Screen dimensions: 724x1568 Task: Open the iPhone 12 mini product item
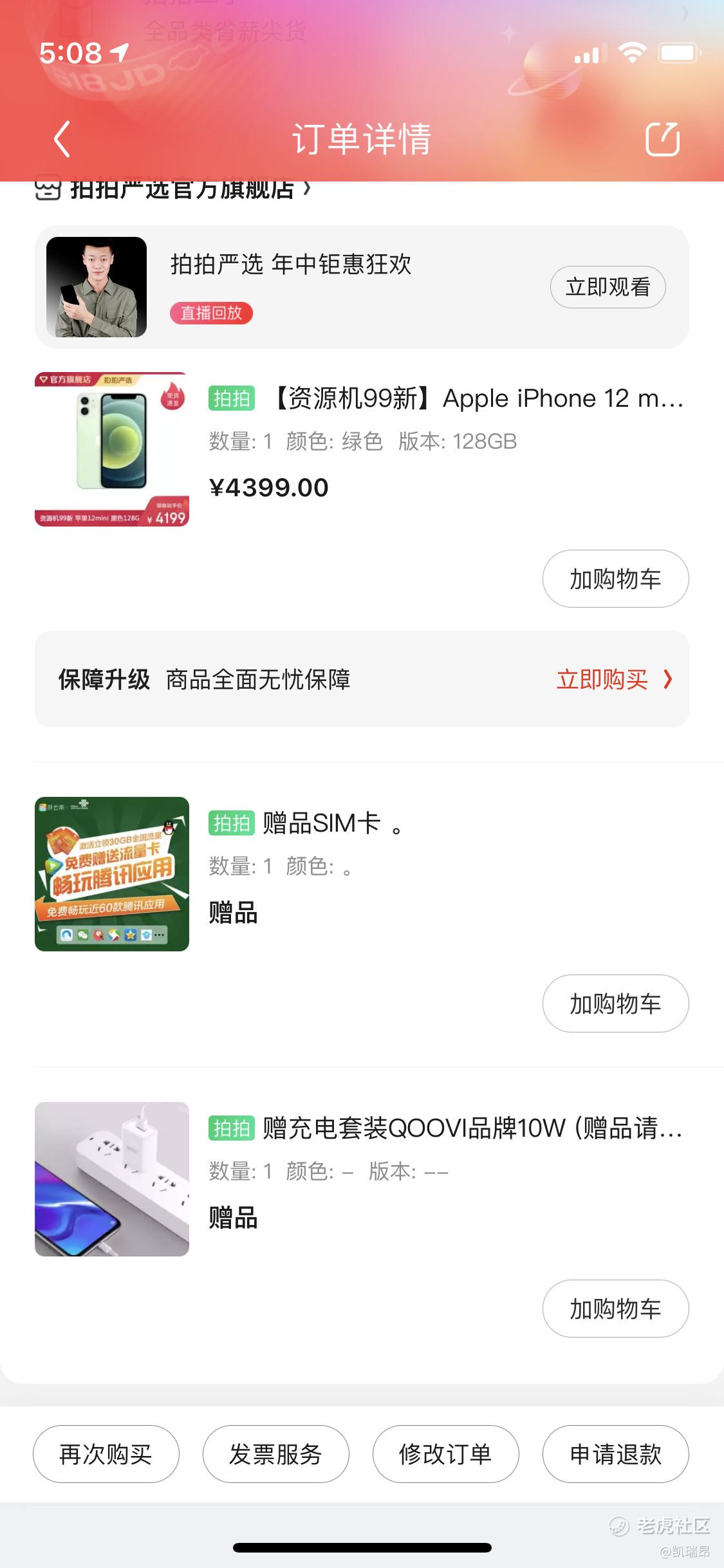tap(362, 449)
